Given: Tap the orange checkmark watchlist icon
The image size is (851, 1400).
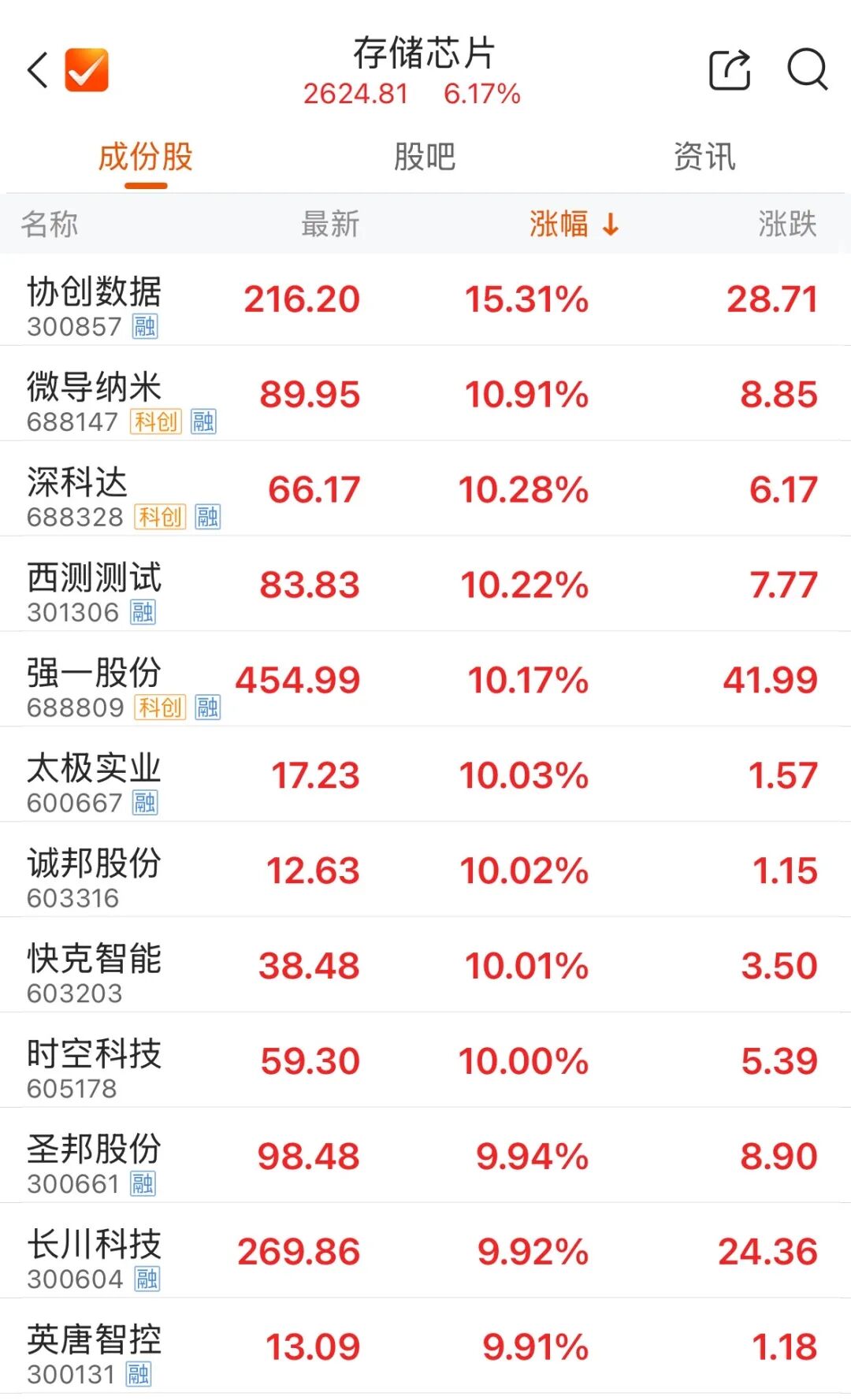Looking at the screenshot, I should 87,70.
